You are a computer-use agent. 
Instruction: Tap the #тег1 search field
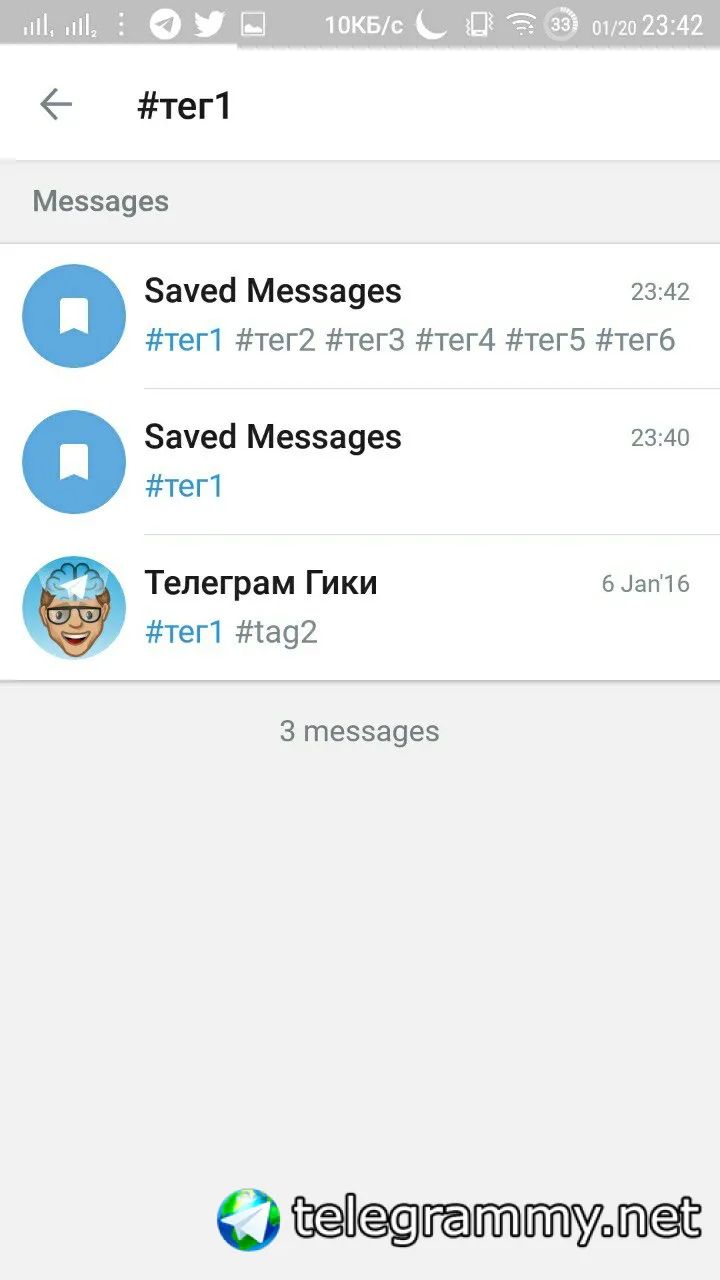[400, 105]
